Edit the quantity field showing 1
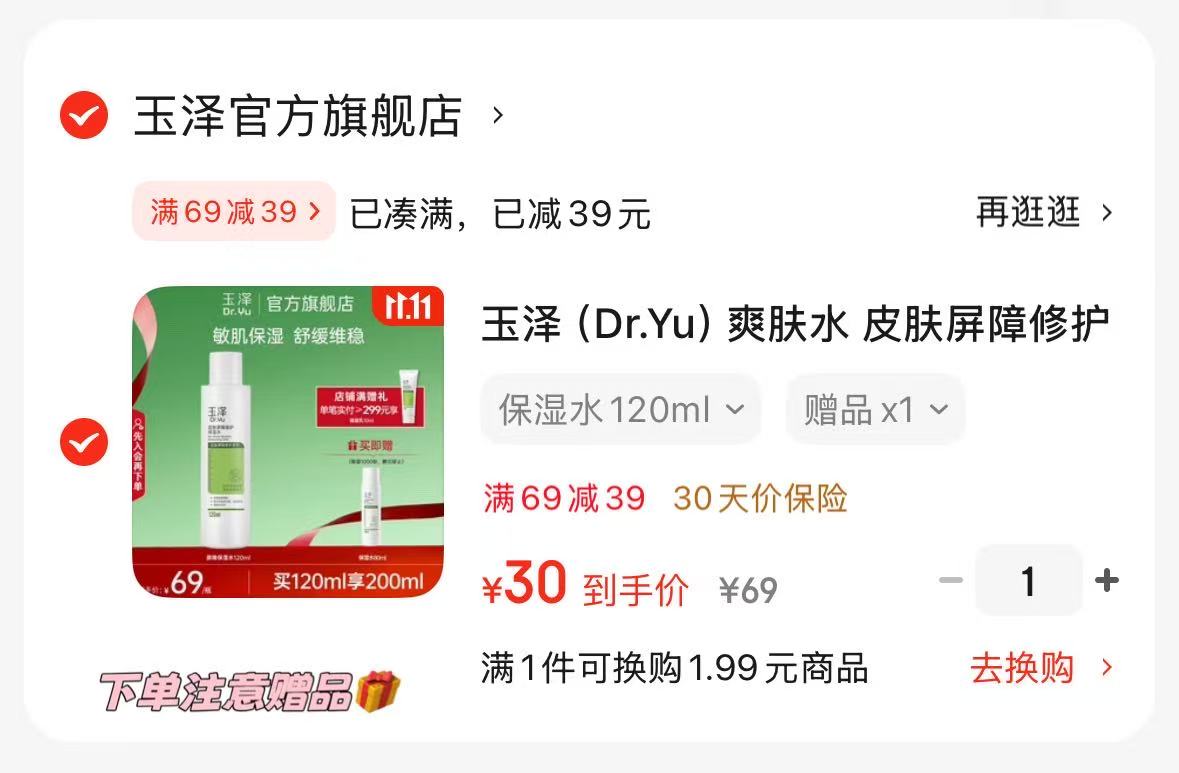This screenshot has width=1179, height=773. [x=1028, y=580]
